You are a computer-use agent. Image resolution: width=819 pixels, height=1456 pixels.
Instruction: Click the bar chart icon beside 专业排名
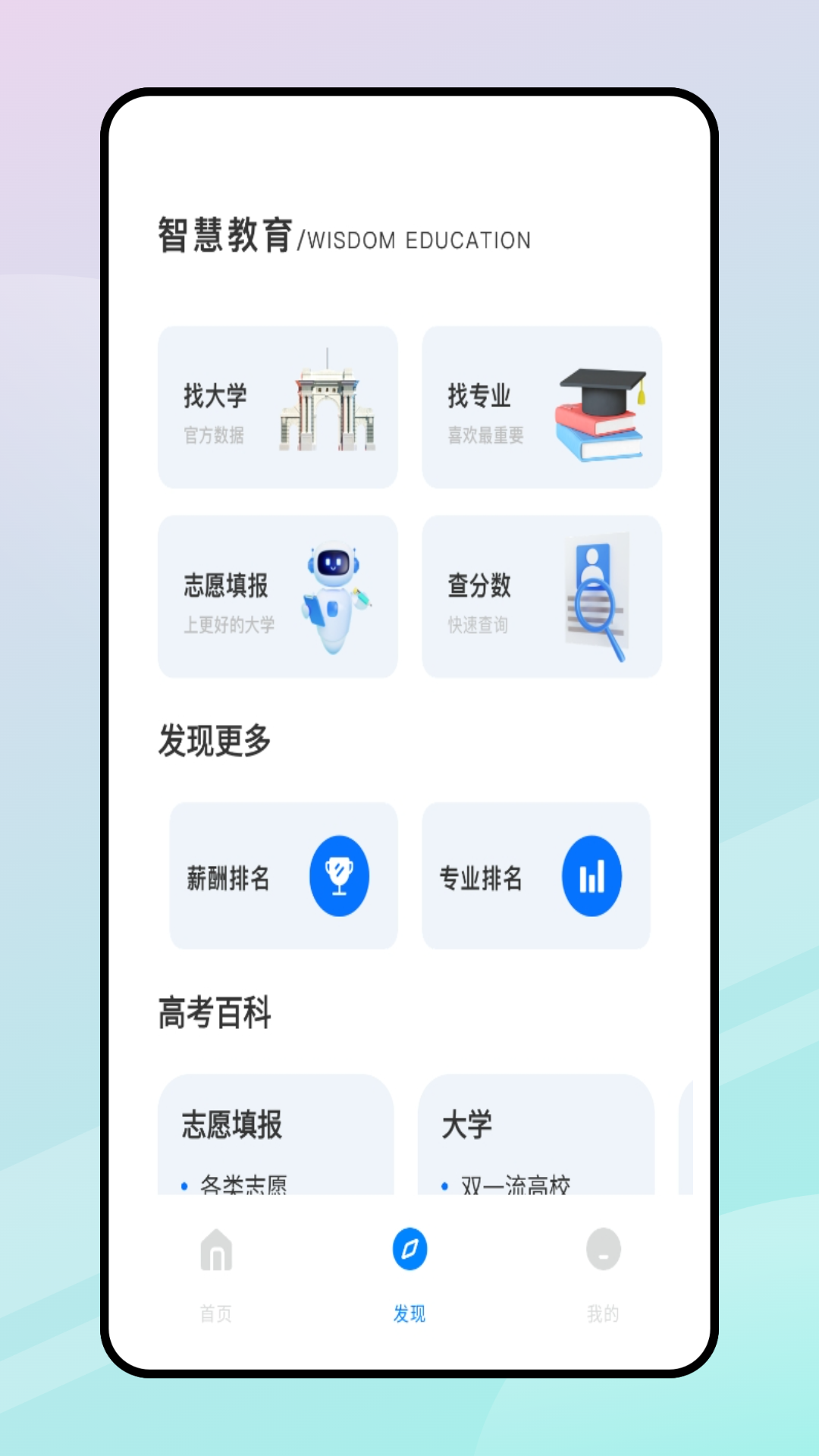tap(591, 875)
